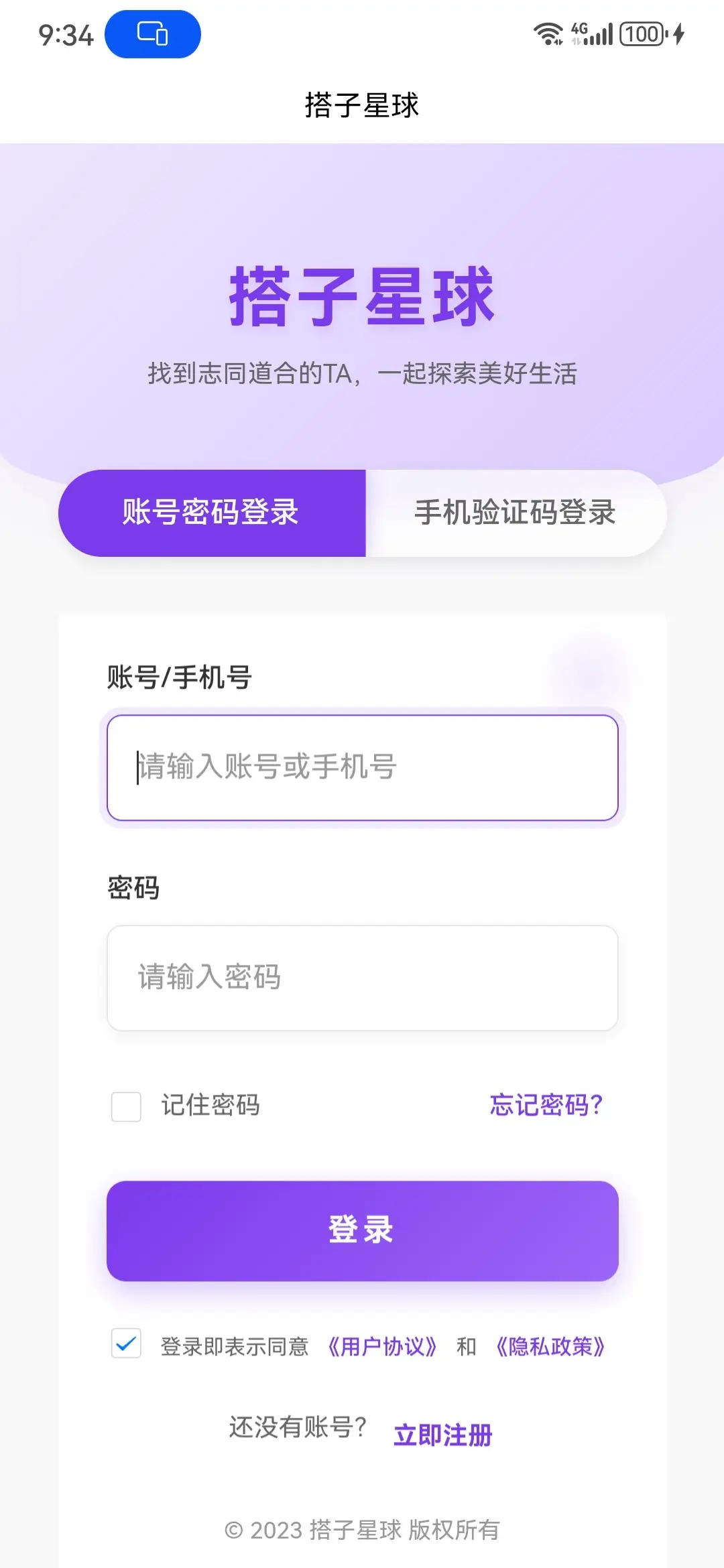The width and height of the screenshot is (724, 1568).
Task: Uncheck the 登录即表示同意 agreement checkbox
Action: coord(126,1344)
